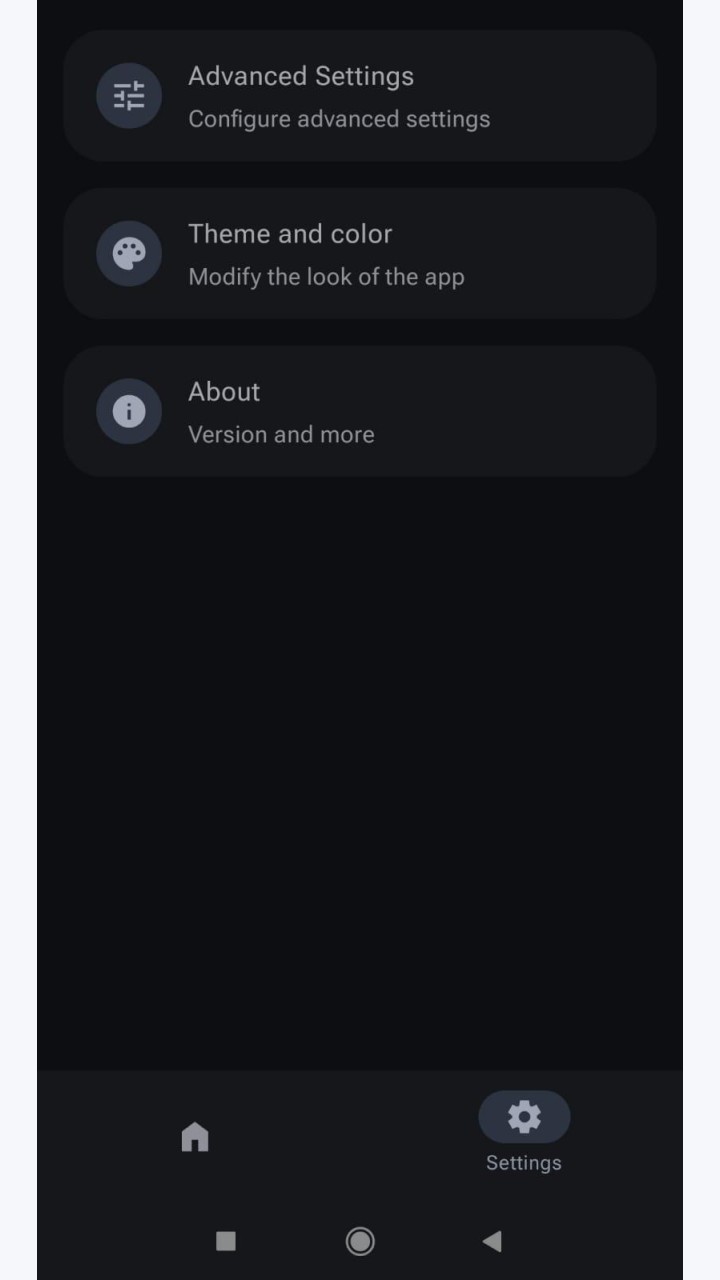
Task: Switch to the Home tab
Action: tap(195, 1137)
